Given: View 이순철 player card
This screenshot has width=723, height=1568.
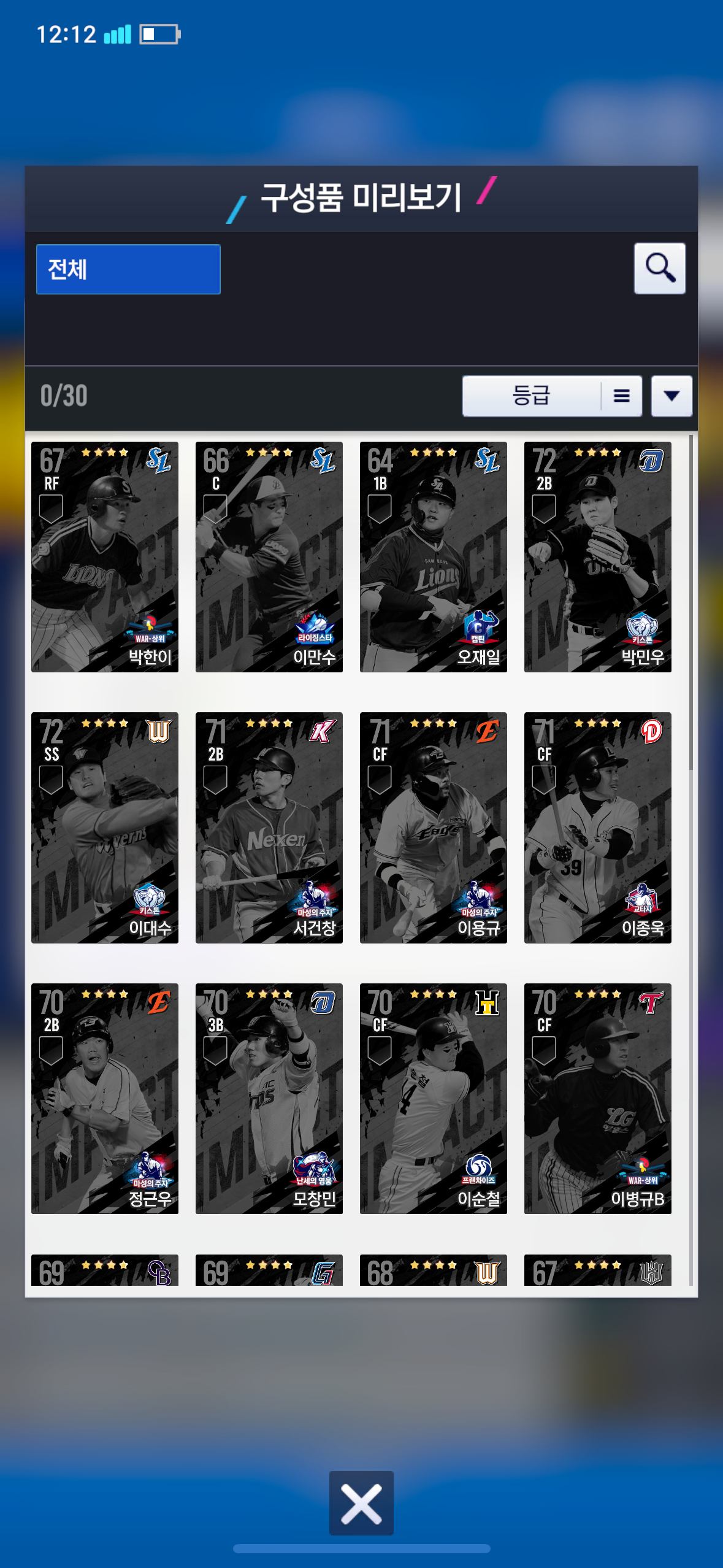Looking at the screenshot, I should [434, 1098].
